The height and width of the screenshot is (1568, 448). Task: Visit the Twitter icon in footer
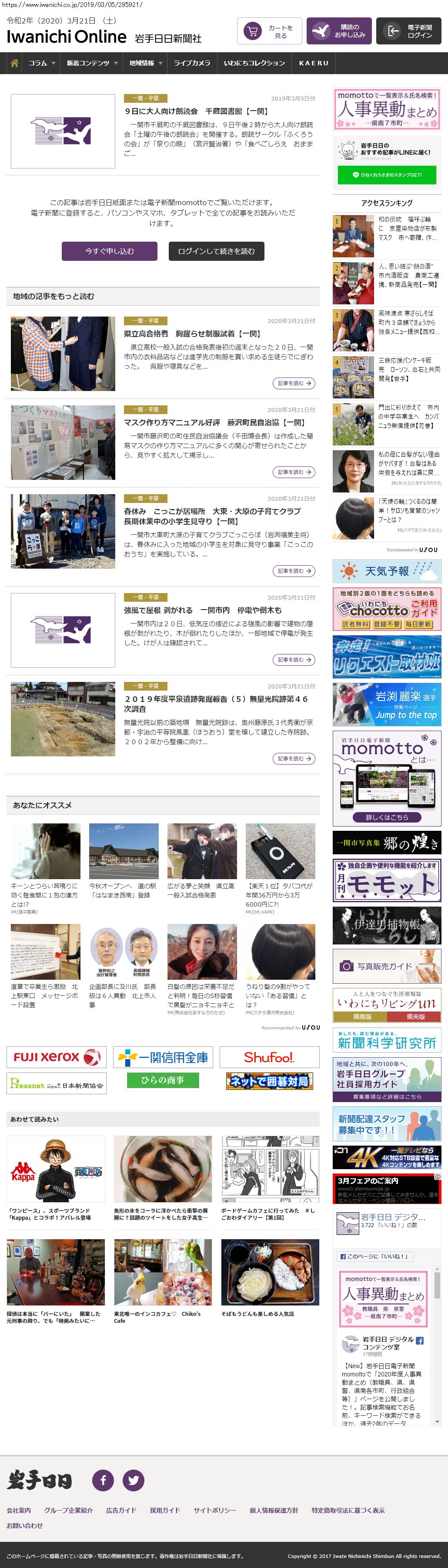pos(133,1480)
